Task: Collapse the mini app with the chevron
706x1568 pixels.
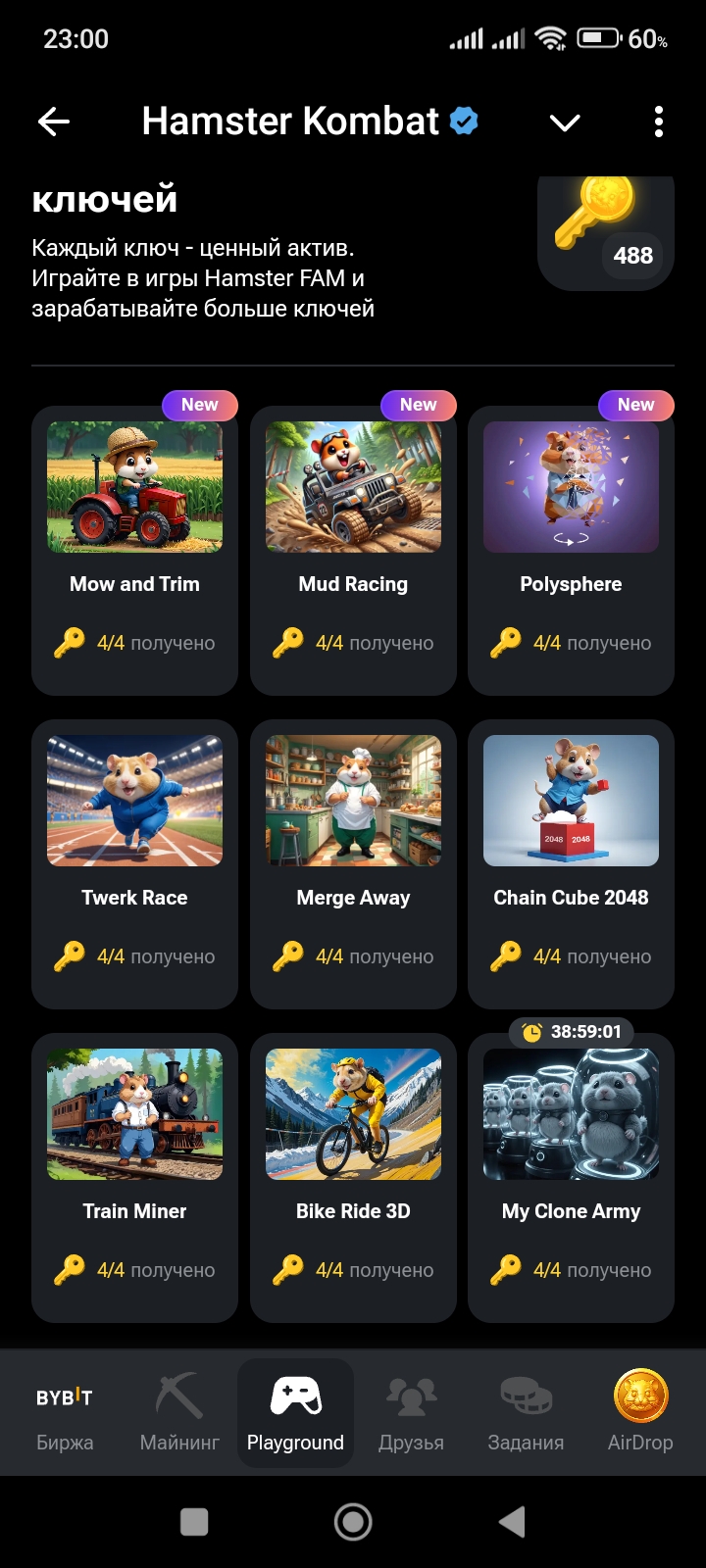Action: 565,122
